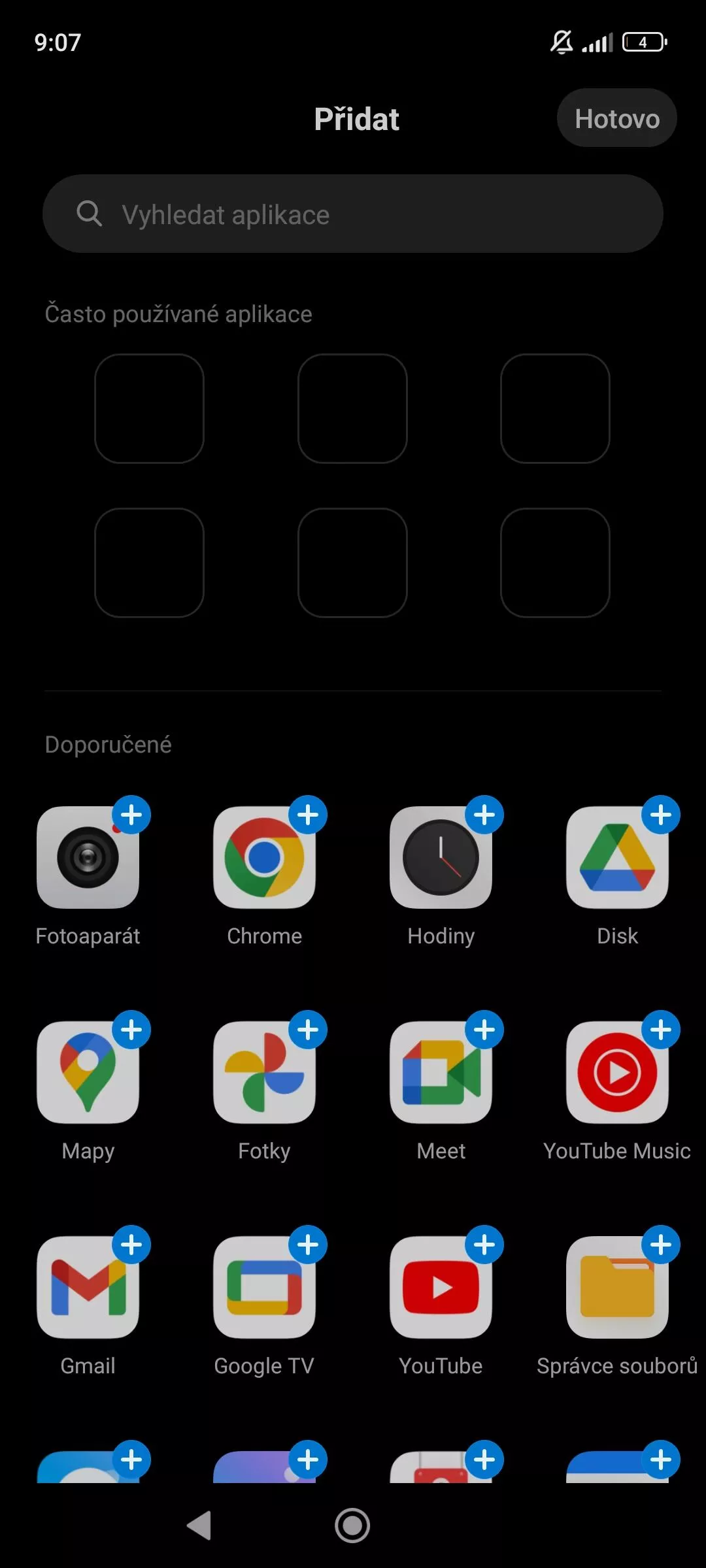This screenshot has width=706, height=1568.
Task: Tap the Hotovo button
Action: point(616,118)
